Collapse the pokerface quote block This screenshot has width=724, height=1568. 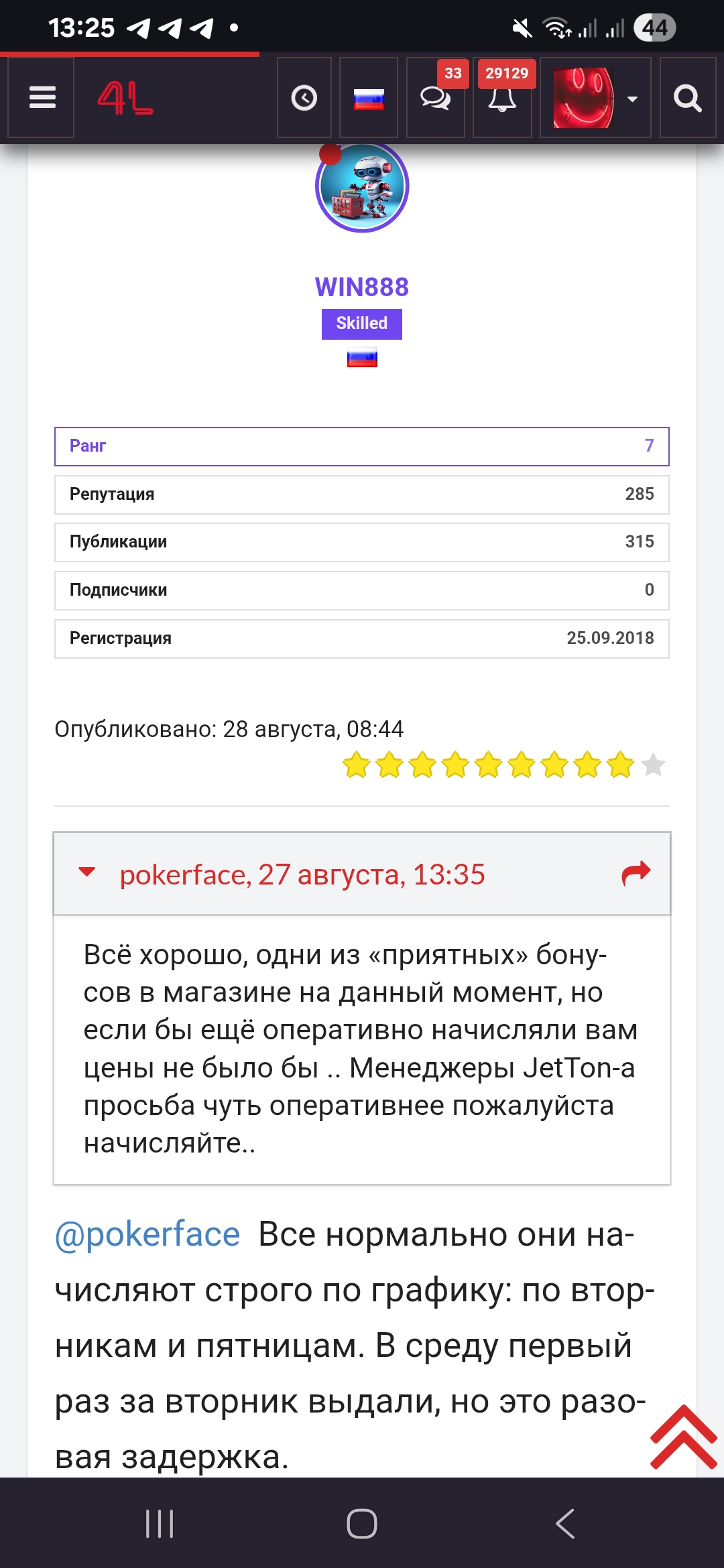tap(87, 872)
